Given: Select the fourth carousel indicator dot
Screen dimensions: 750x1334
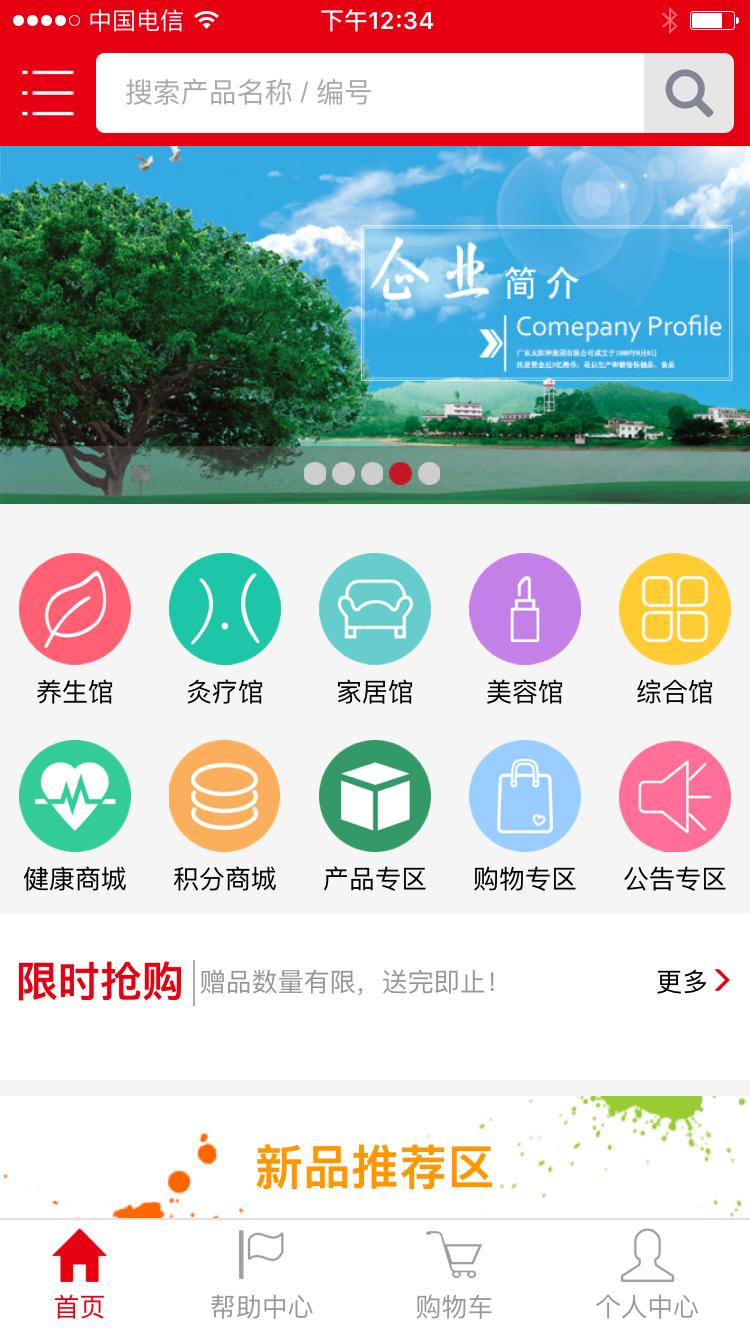Looking at the screenshot, I should tap(402, 473).
